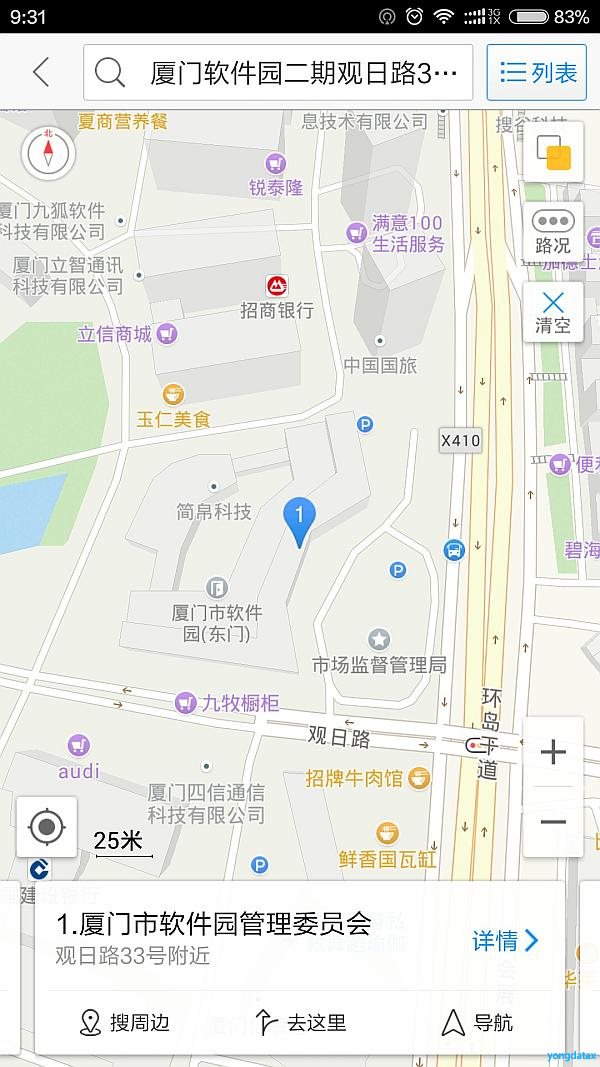The height and width of the screenshot is (1067, 600).
Task: Zoom out with the minus button
Action: coord(553,822)
